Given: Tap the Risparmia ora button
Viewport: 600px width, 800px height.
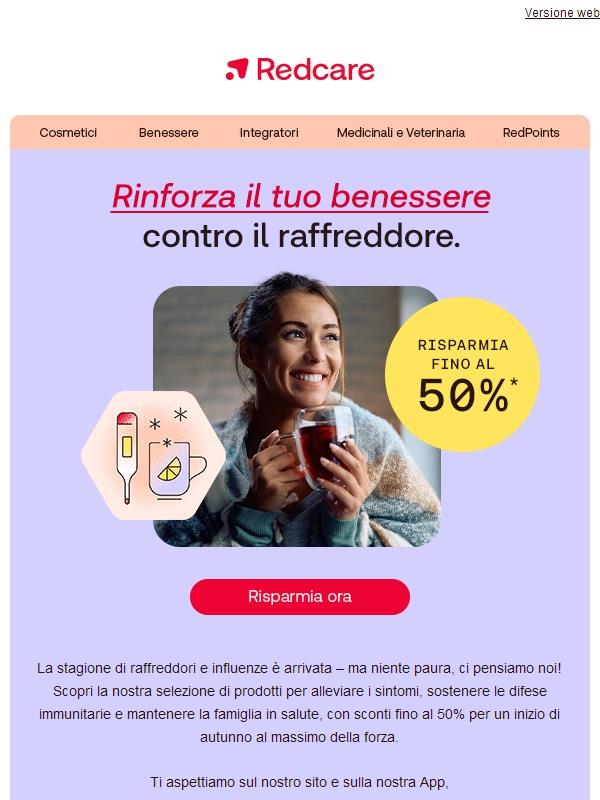Looking at the screenshot, I should pos(300,597).
